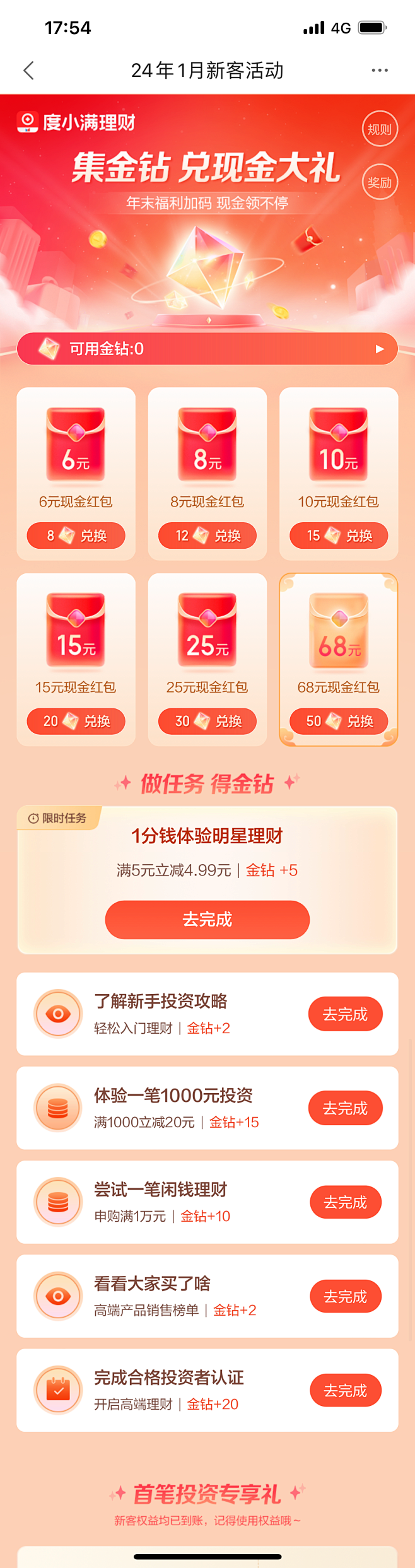This screenshot has height=1568, width=415.
Task: Tap 去完成 for 了解新手投资攻略
Action: coord(345,1014)
